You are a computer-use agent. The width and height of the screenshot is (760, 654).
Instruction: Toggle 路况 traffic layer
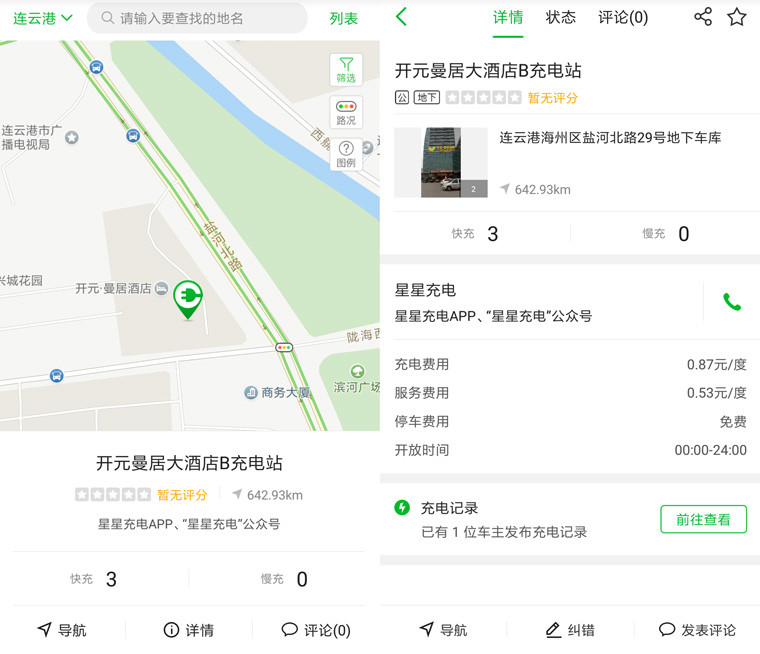(x=345, y=112)
